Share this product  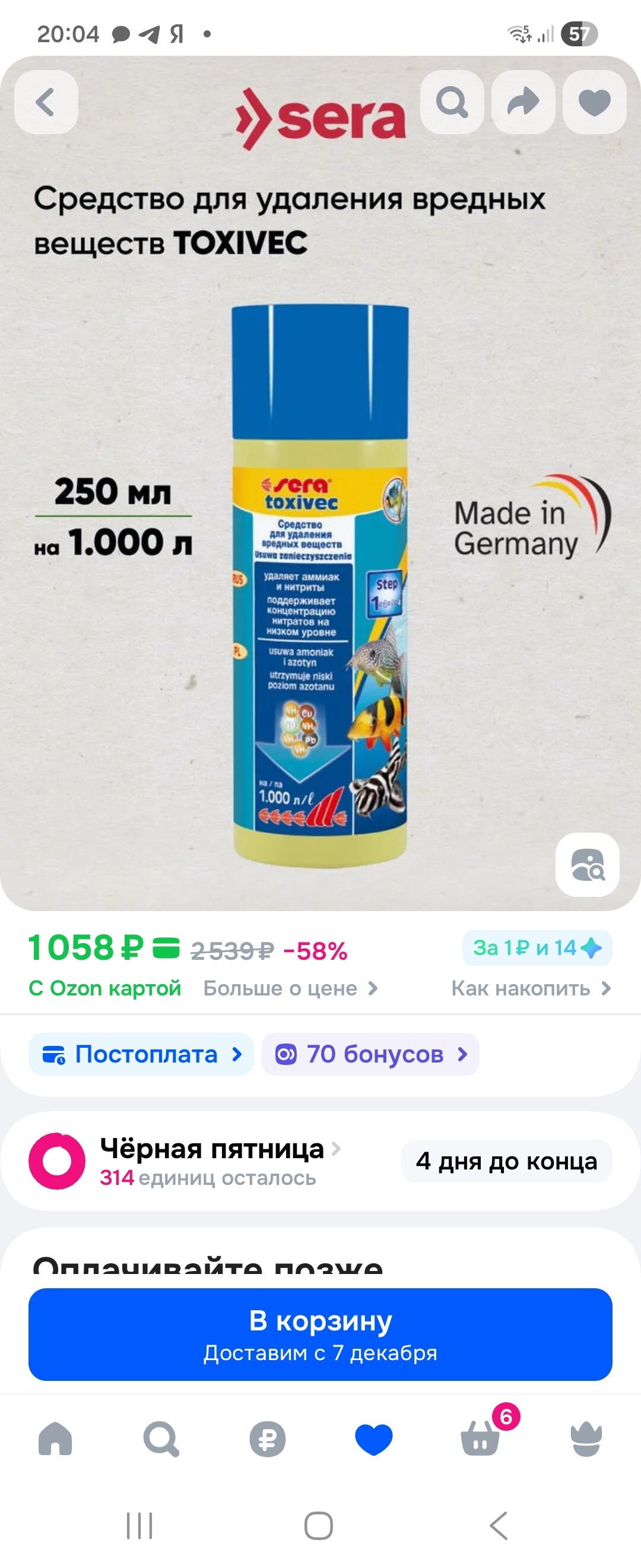coord(523,102)
